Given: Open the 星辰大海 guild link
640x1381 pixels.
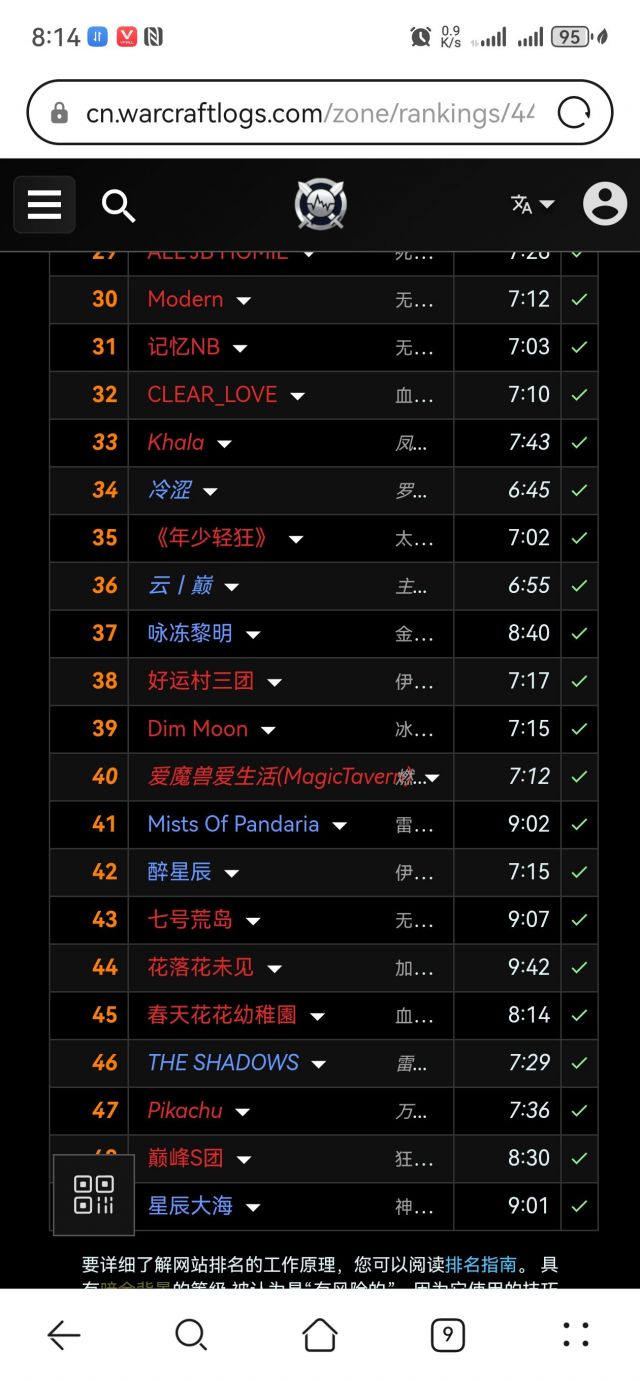Looking at the screenshot, I should [x=190, y=1206].
